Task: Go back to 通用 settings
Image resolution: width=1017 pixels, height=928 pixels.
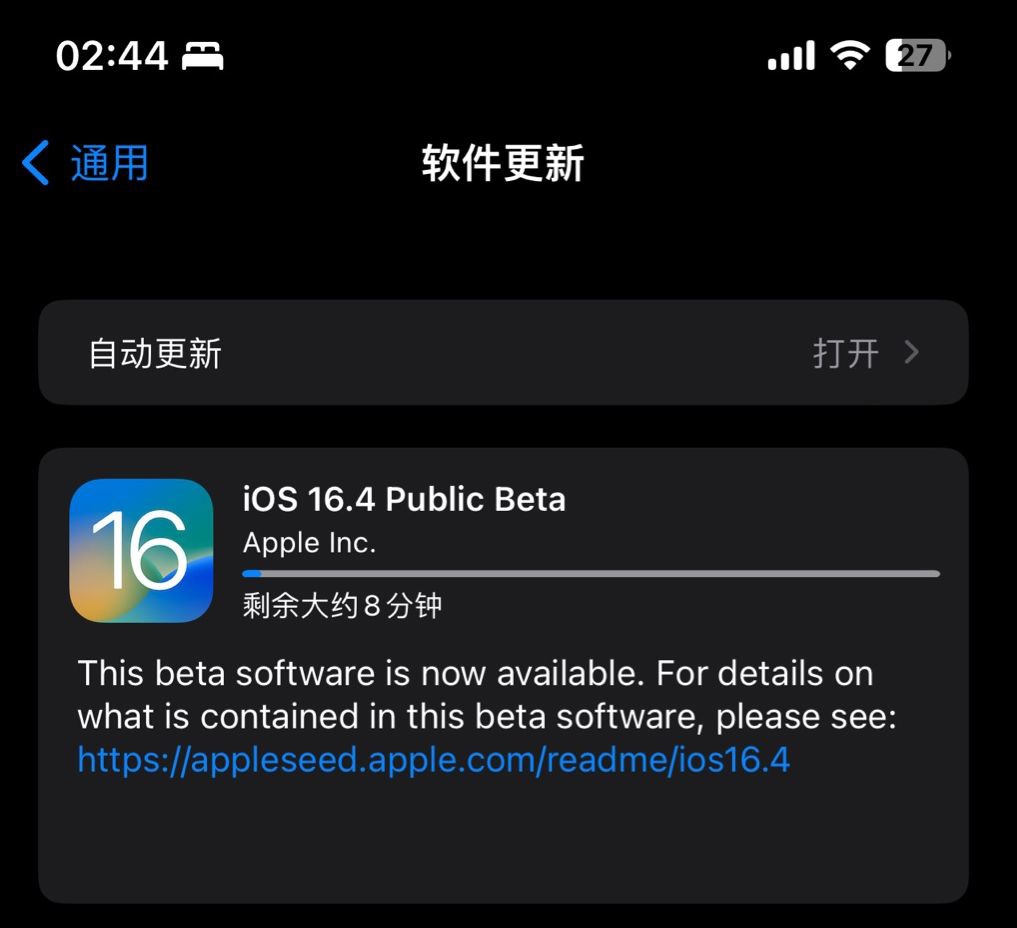Action: coord(86,163)
